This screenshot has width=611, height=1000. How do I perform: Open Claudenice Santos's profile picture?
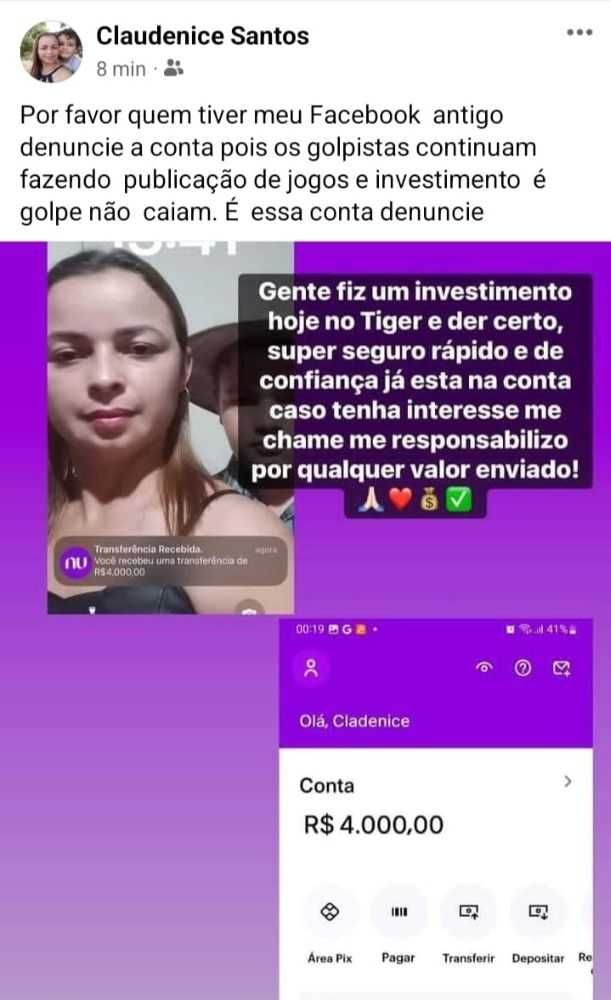[52, 51]
